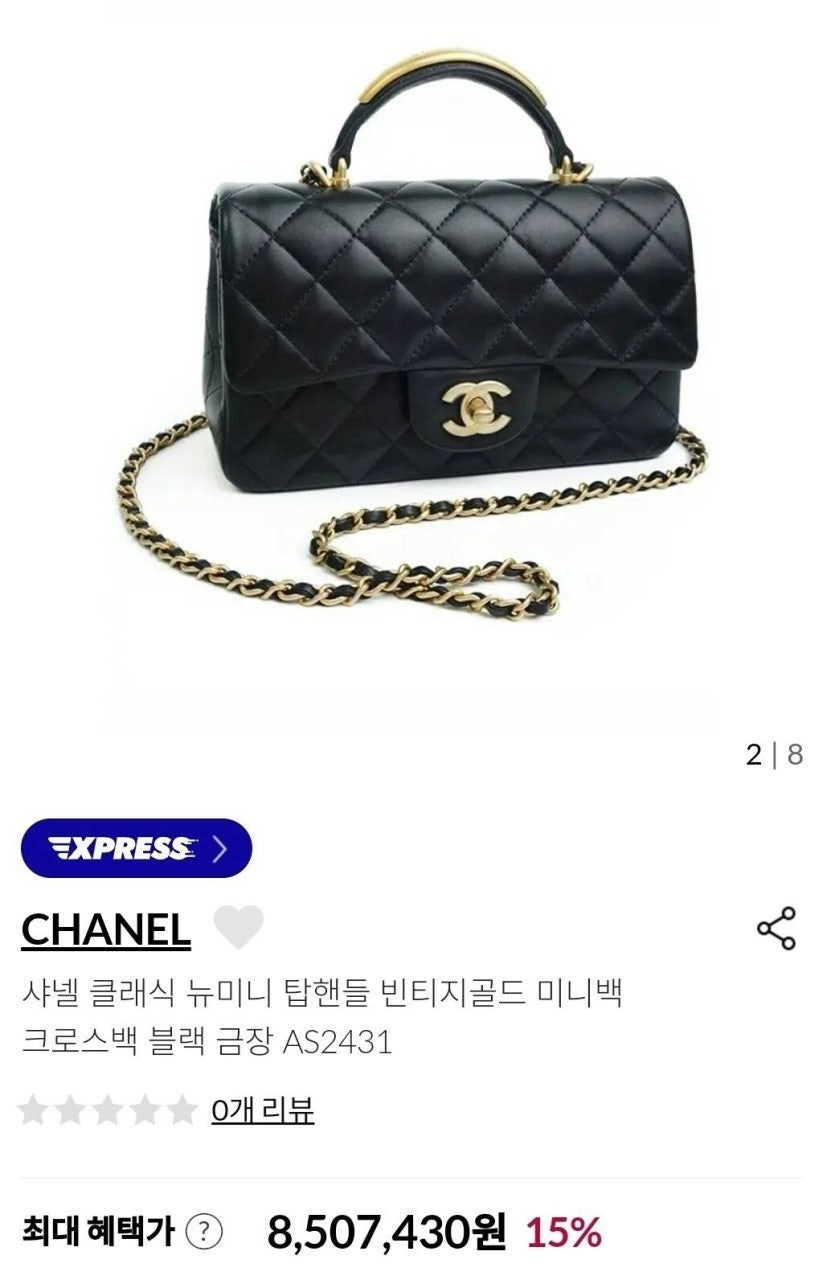Screen dimensions: 831x1280
Task: Add this bag to wishlist heart
Action: pos(238,928)
